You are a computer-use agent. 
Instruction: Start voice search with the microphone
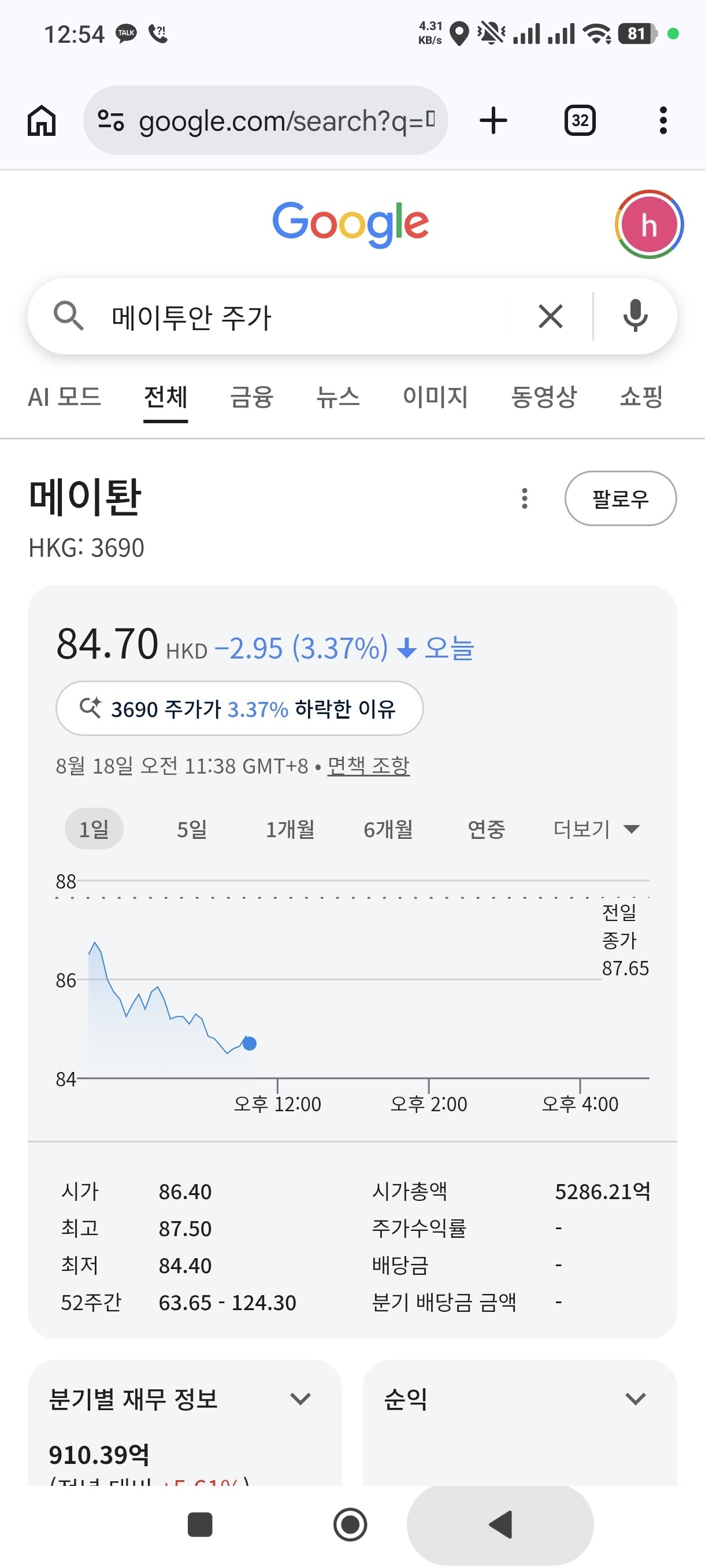coord(635,316)
